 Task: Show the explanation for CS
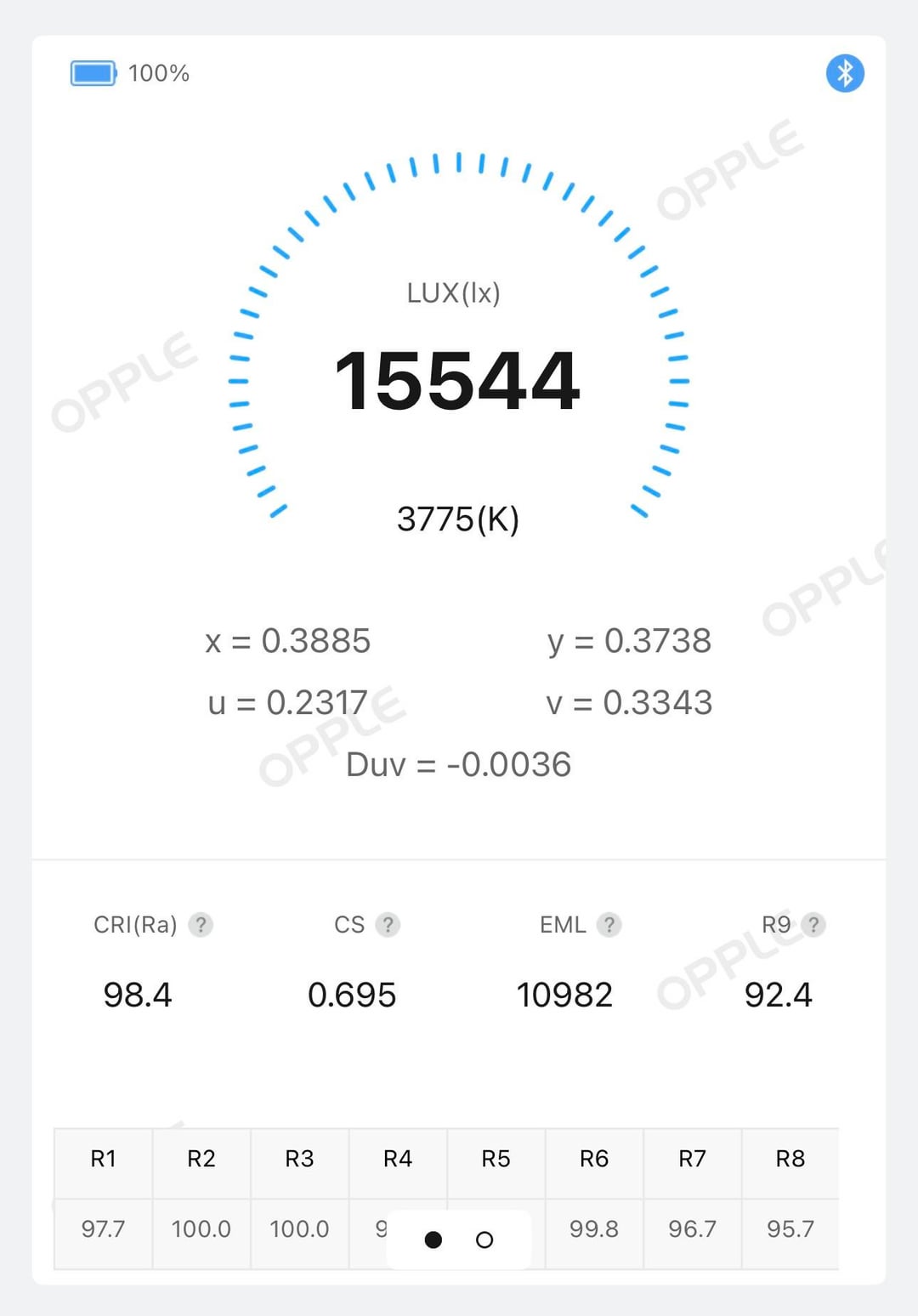point(388,925)
